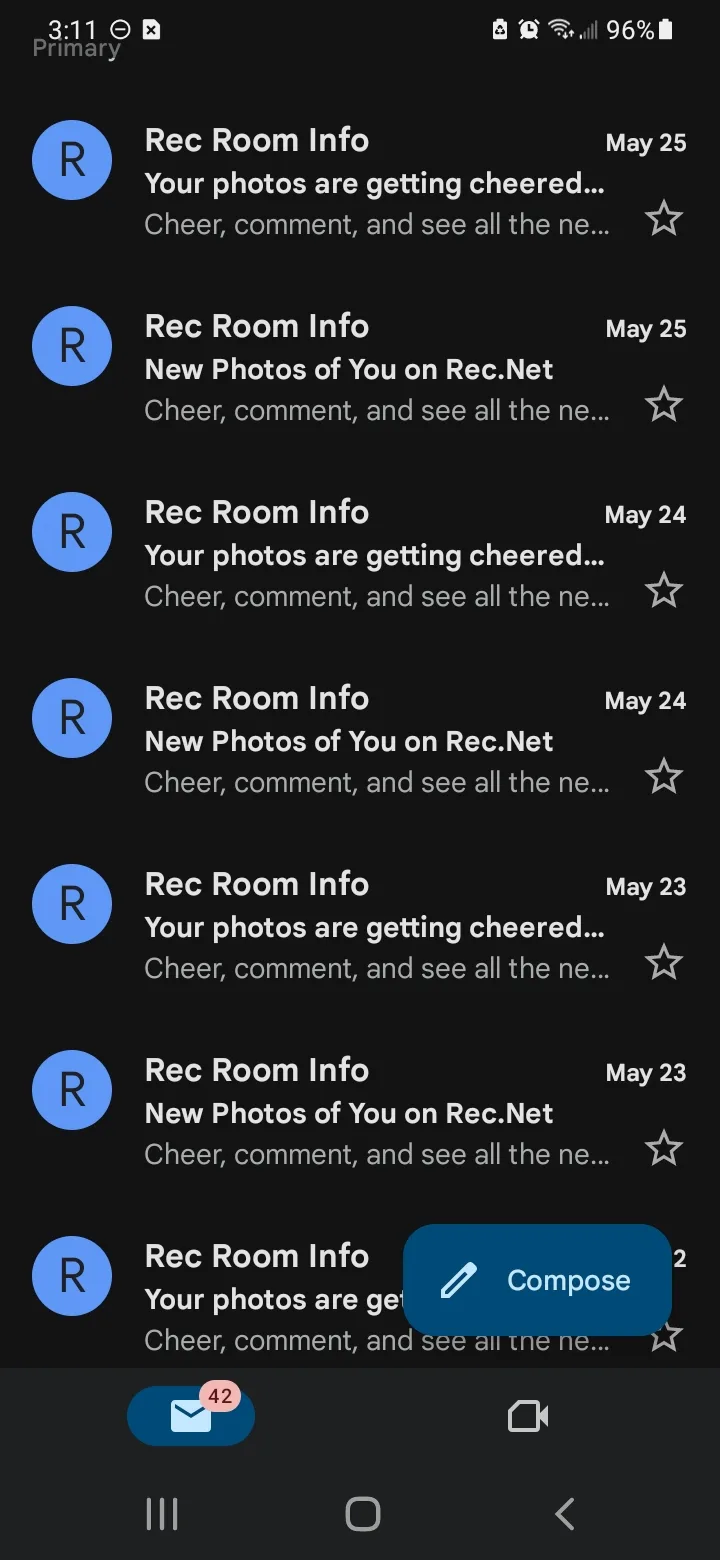Star the May 24 'Your photos are getting cheered' email
The height and width of the screenshot is (1560, 720).
point(663,591)
